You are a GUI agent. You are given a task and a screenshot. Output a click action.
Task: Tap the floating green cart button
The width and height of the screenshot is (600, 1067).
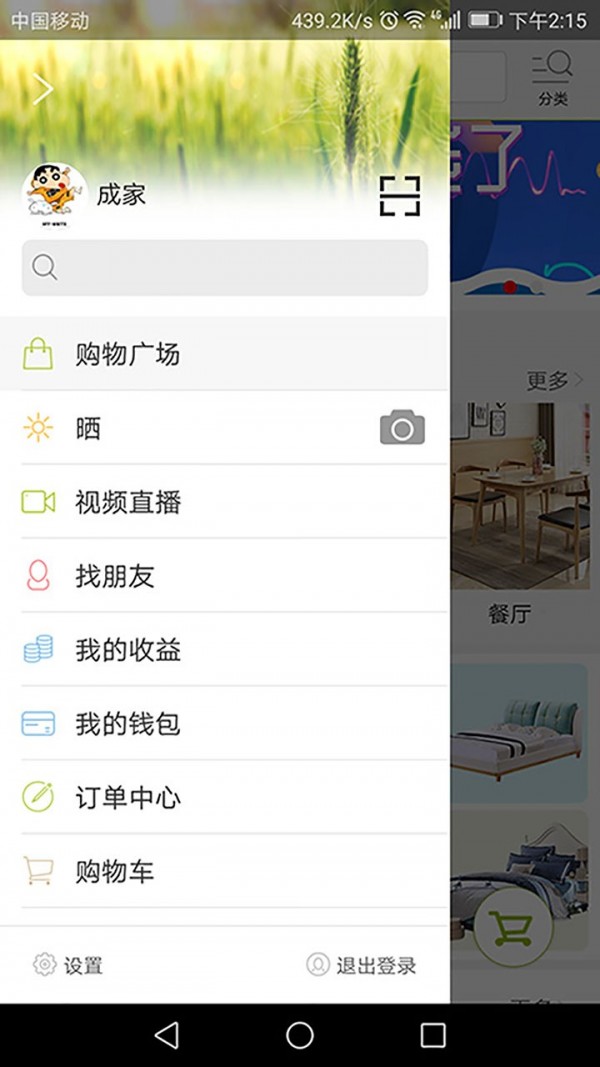tap(513, 929)
